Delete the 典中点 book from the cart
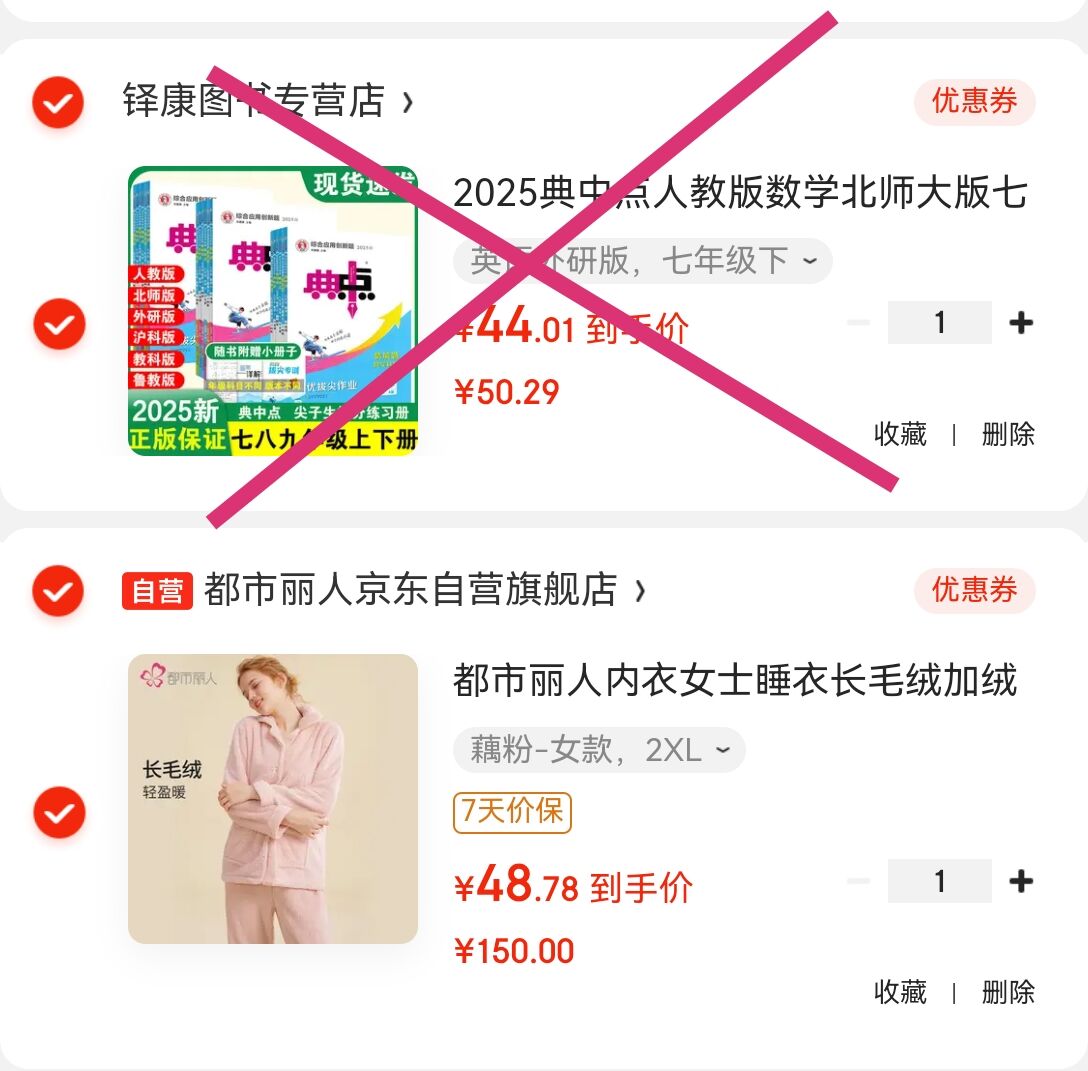The image size is (1088, 1071). point(1008,434)
